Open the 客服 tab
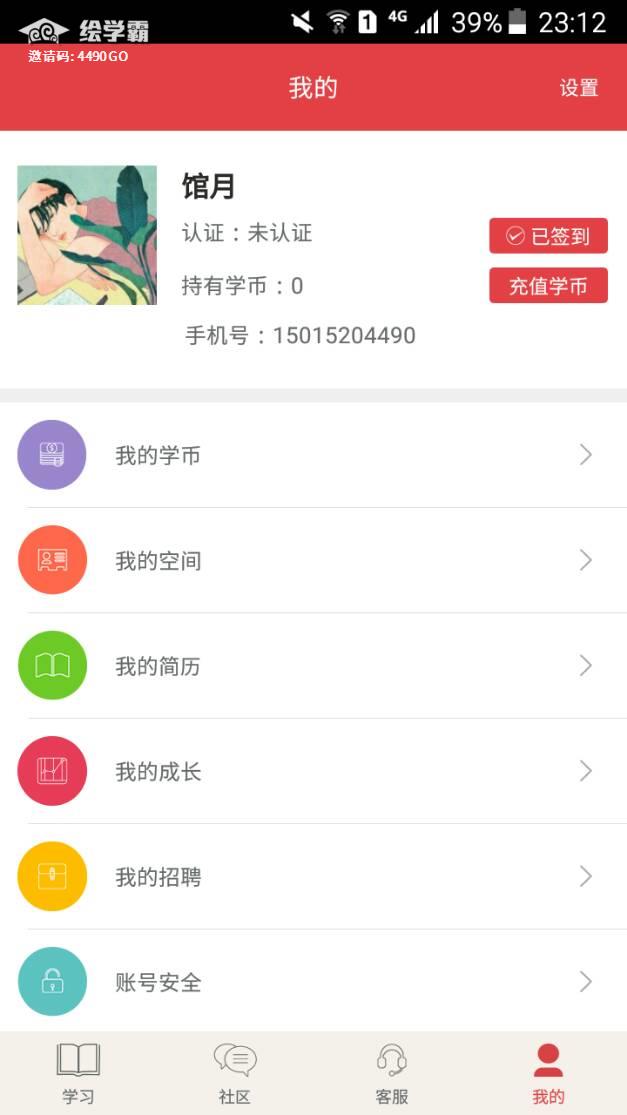Image resolution: width=627 pixels, height=1115 pixels. (392, 1073)
